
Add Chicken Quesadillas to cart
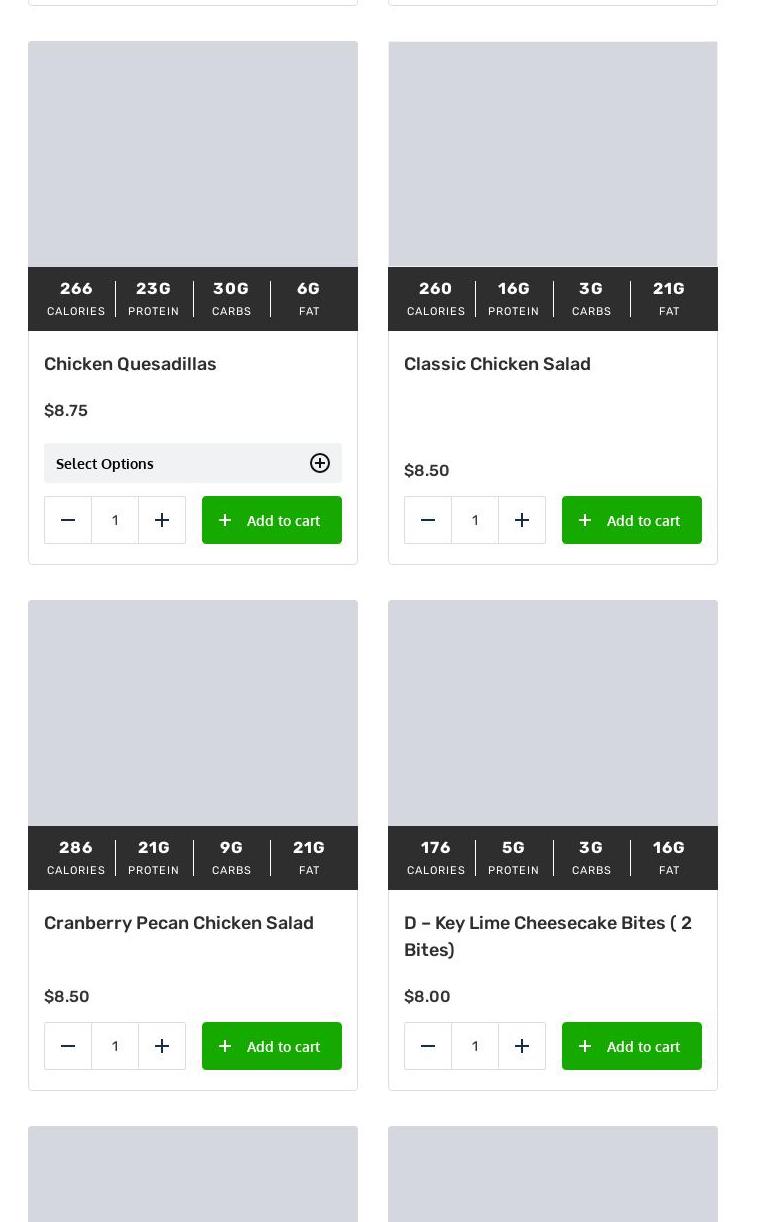272,520
